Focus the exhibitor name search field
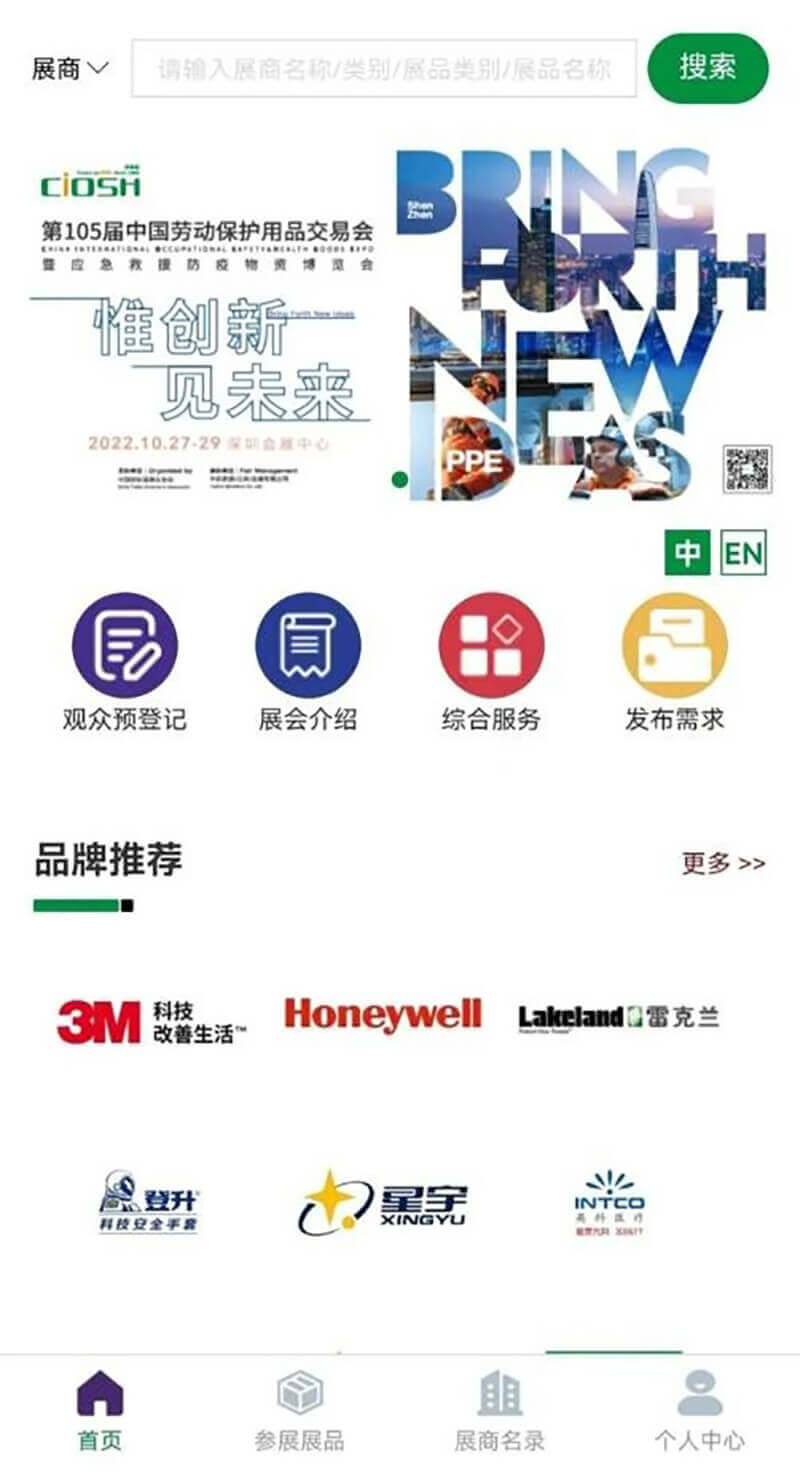 [x=384, y=69]
